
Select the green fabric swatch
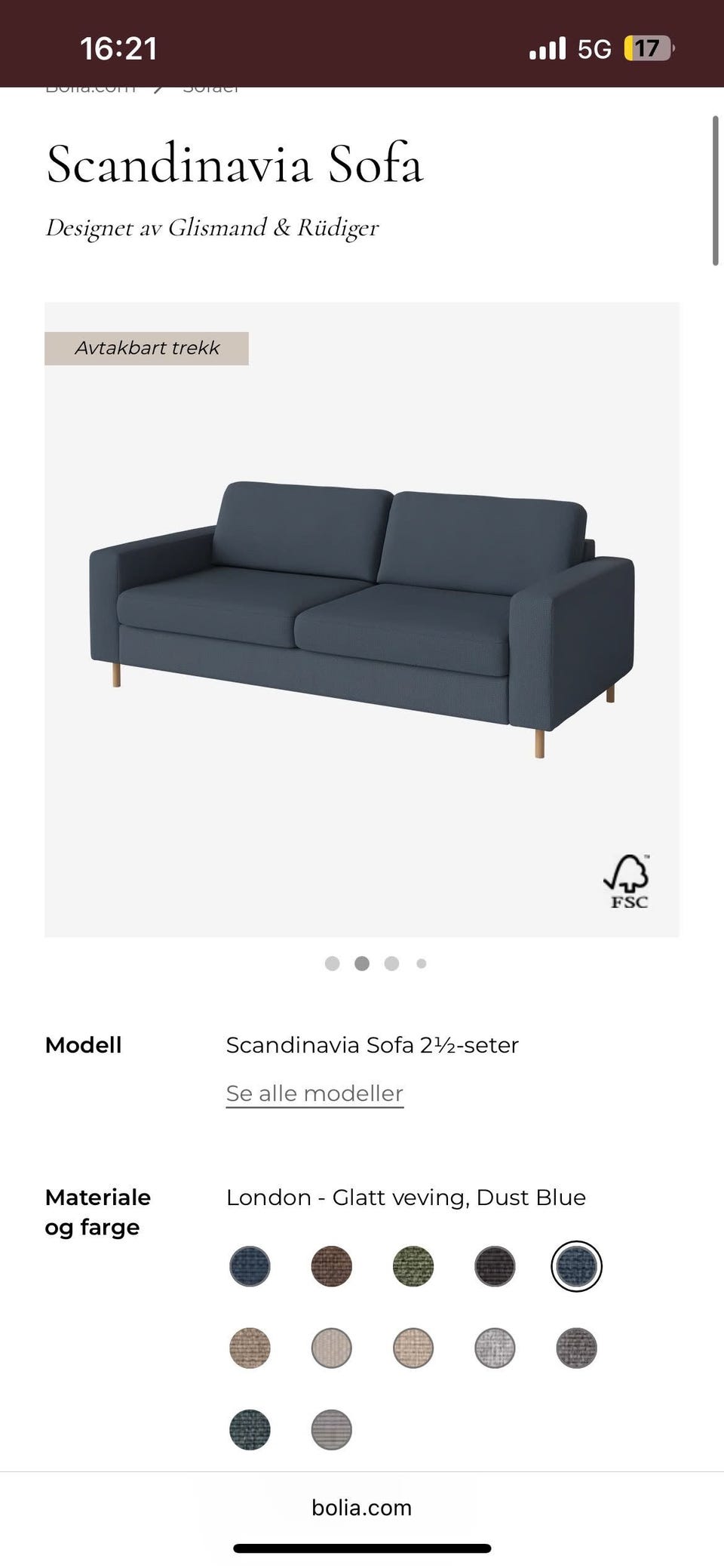point(413,1268)
